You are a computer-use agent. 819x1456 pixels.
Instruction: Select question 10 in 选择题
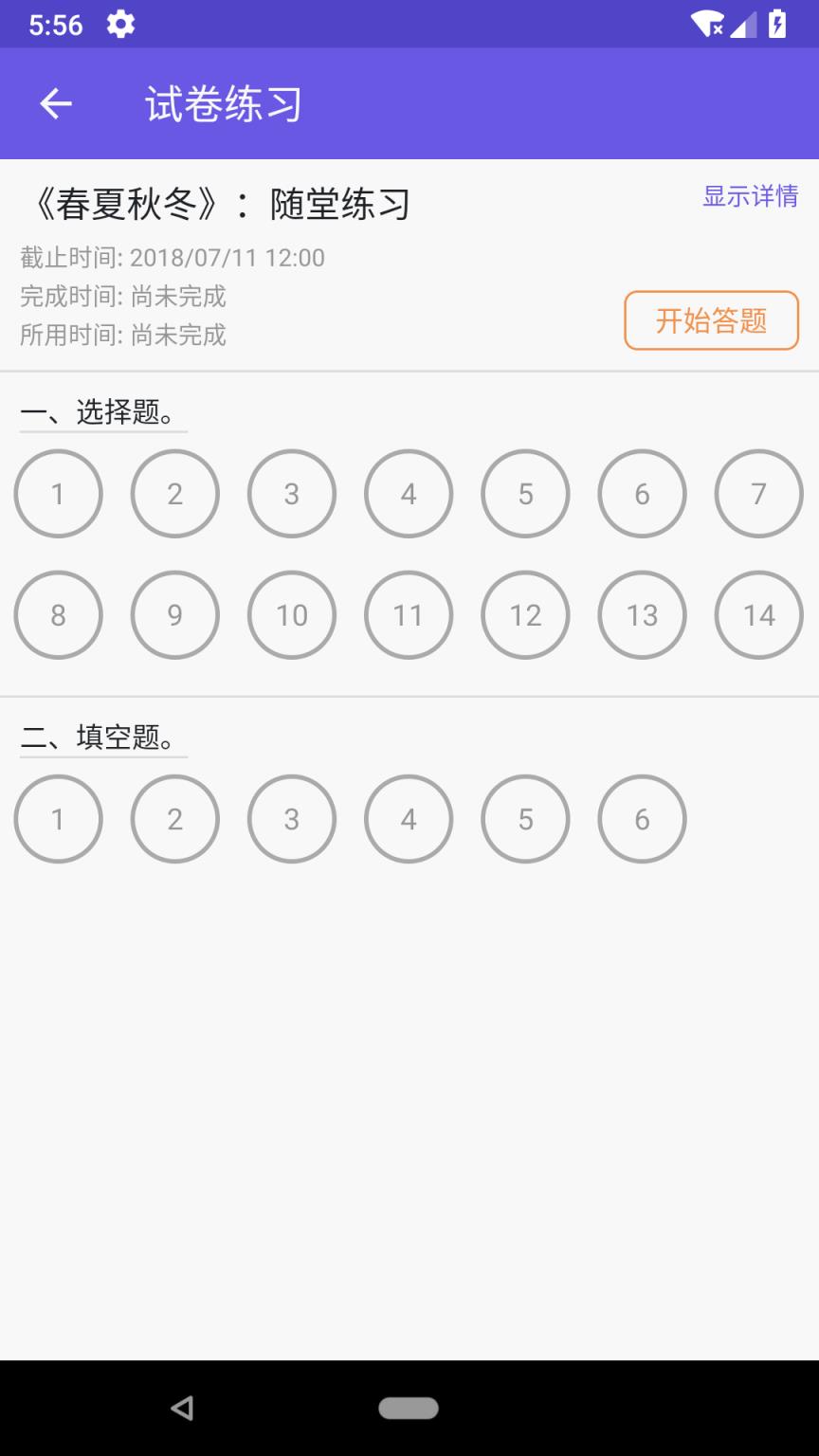pos(291,614)
